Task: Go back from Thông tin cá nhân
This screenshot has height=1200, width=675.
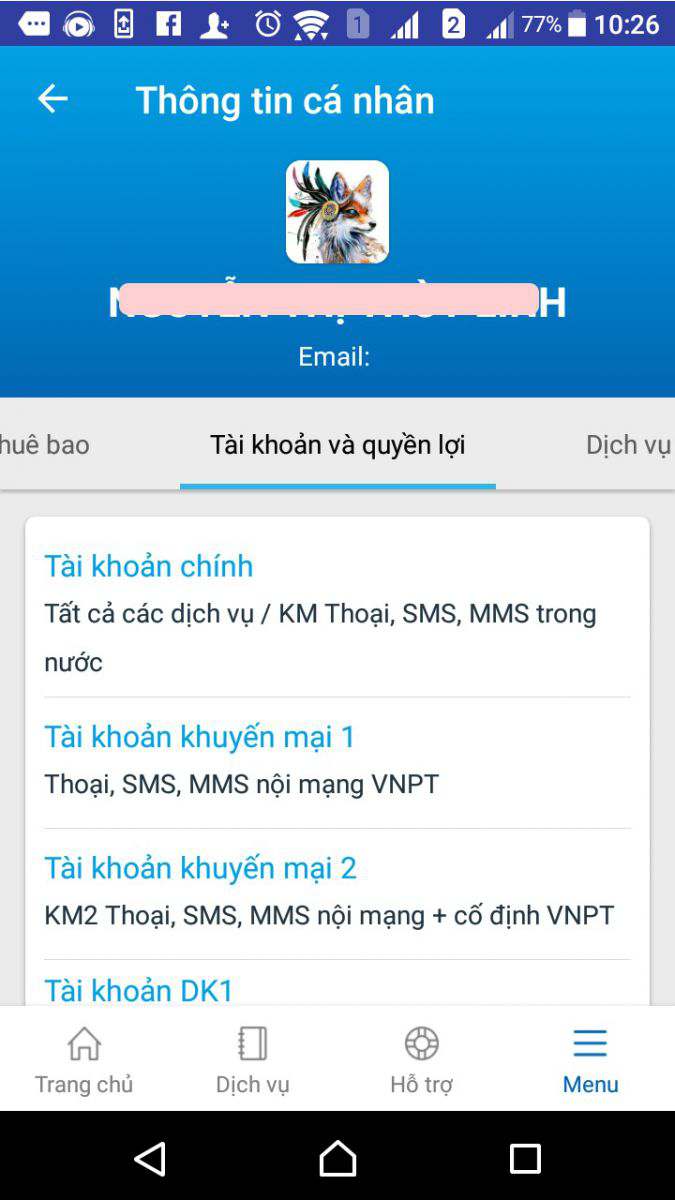Action: pyautogui.click(x=52, y=99)
